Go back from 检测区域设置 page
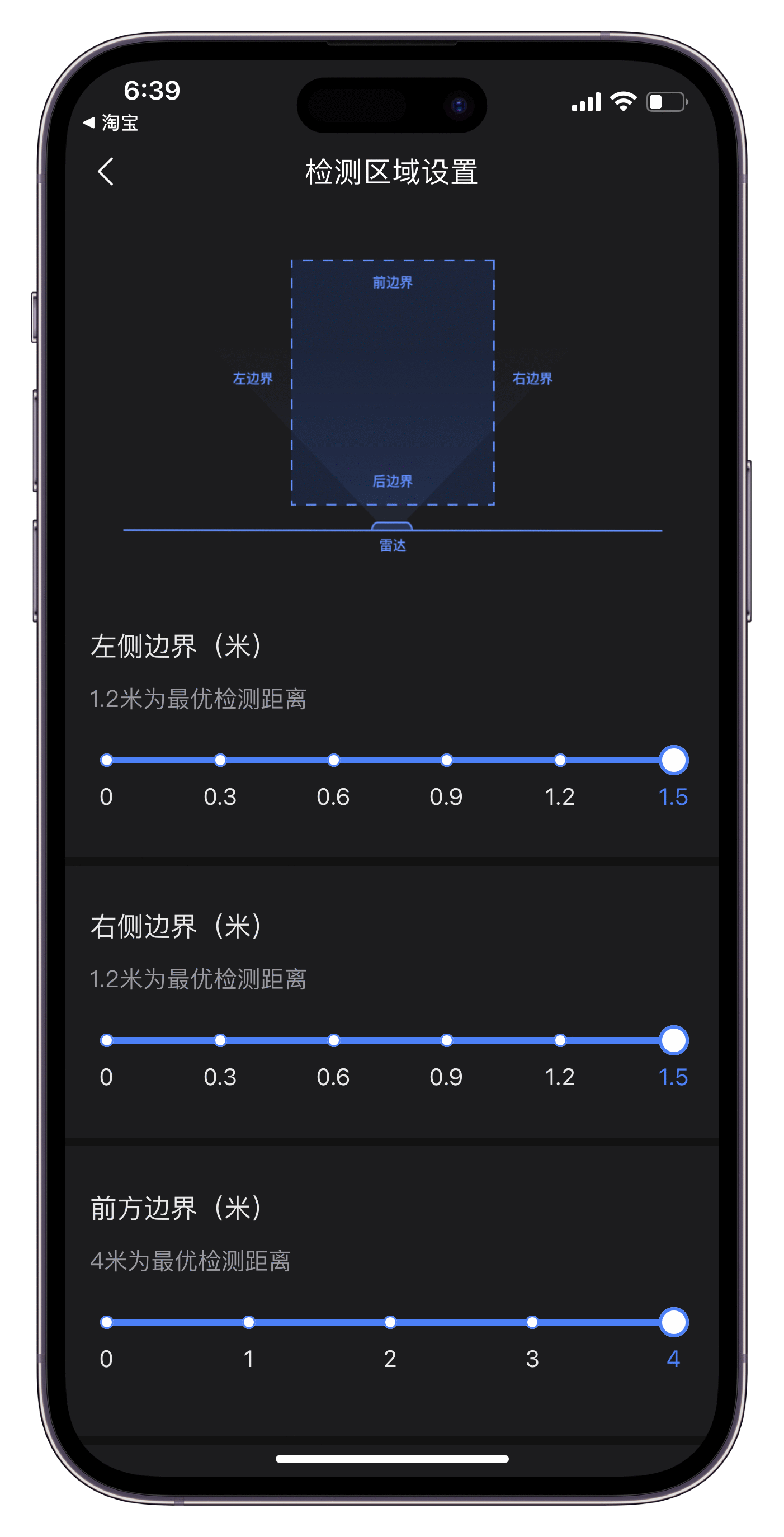Image resolution: width=784 pixels, height=1537 pixels. [x=106, y=172]
